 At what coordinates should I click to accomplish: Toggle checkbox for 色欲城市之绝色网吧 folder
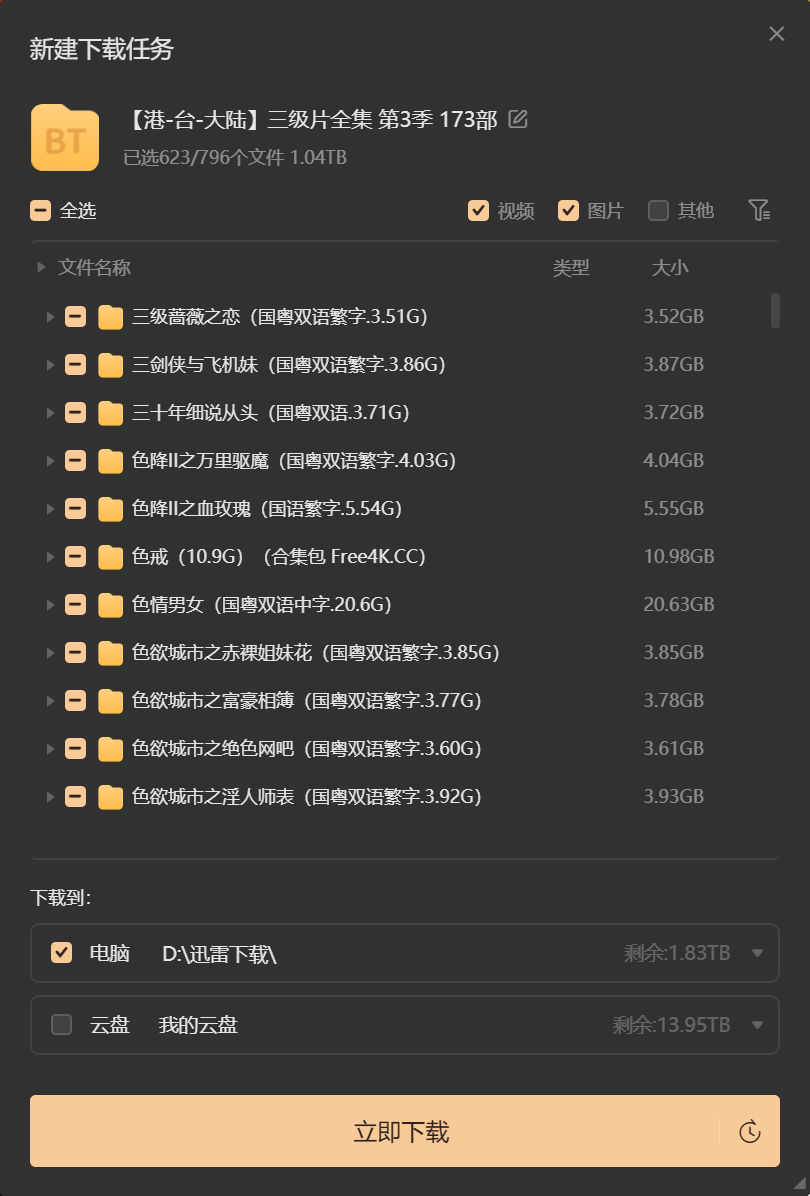click(76, 749)
